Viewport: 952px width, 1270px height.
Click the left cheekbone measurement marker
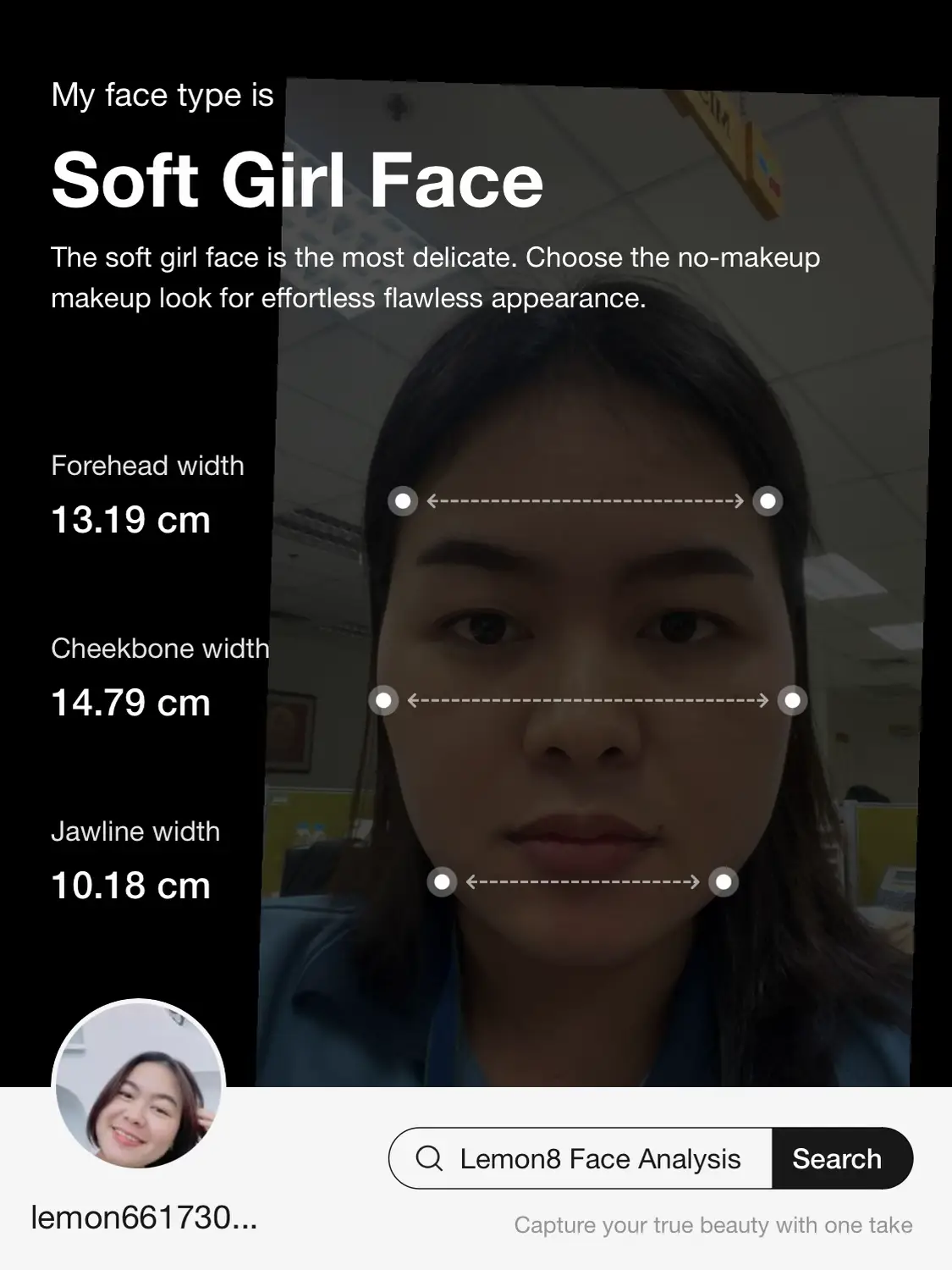point(385,700)
